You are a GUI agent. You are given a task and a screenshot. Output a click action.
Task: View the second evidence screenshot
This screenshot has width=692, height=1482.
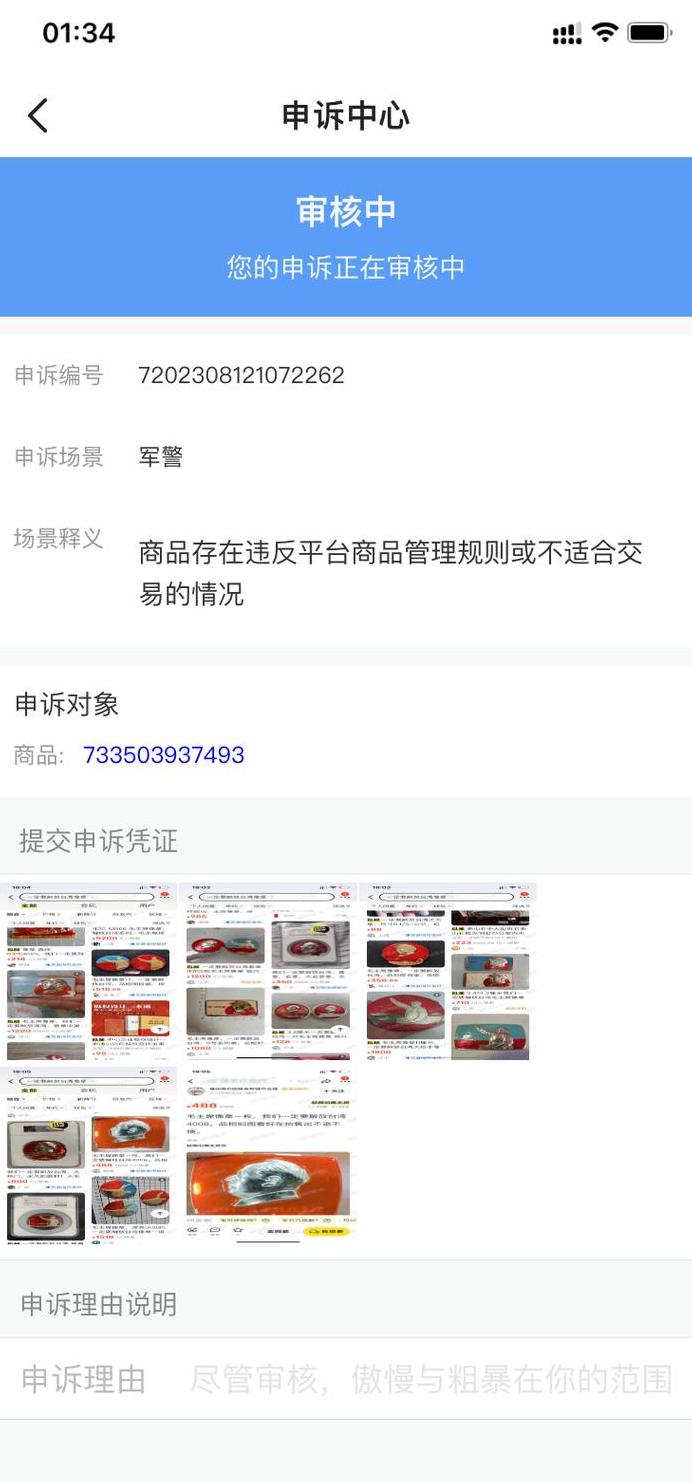coord(268,971)
